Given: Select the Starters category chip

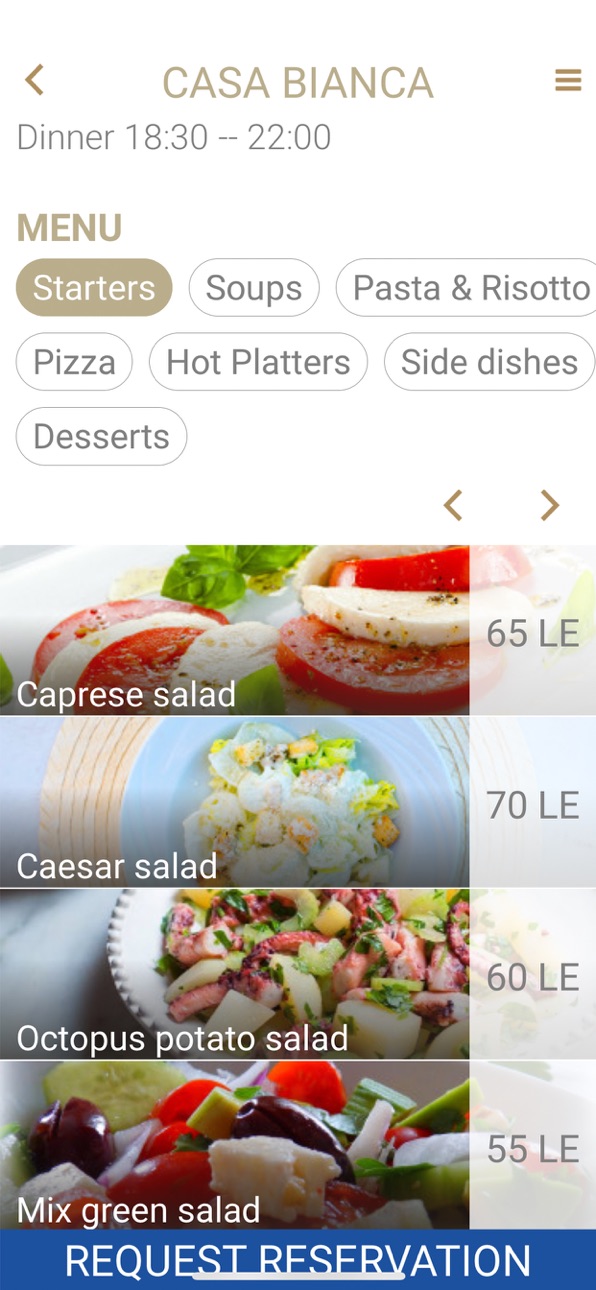Looking at the screenshot, I should point(94,288).
